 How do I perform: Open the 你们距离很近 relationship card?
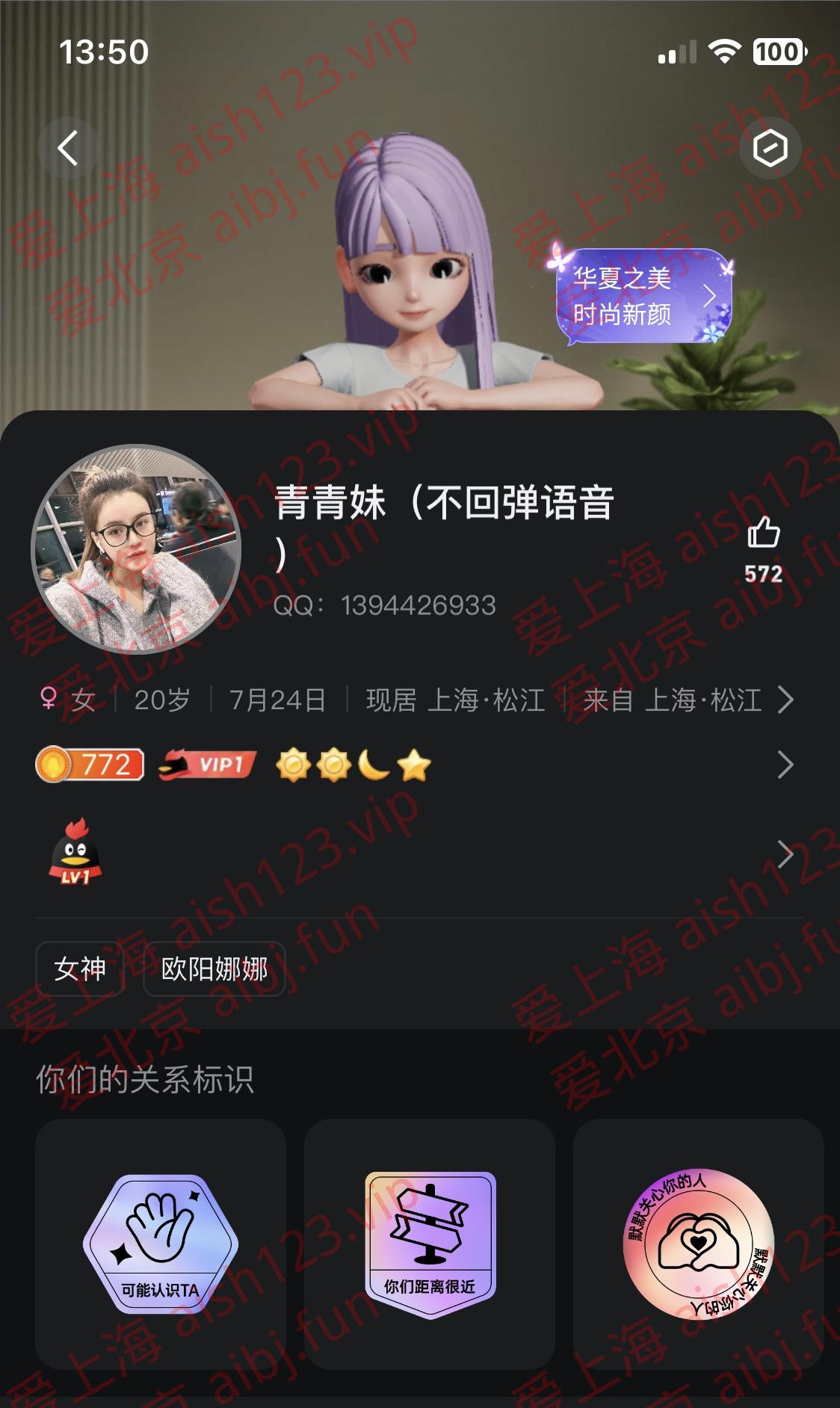430,1244
